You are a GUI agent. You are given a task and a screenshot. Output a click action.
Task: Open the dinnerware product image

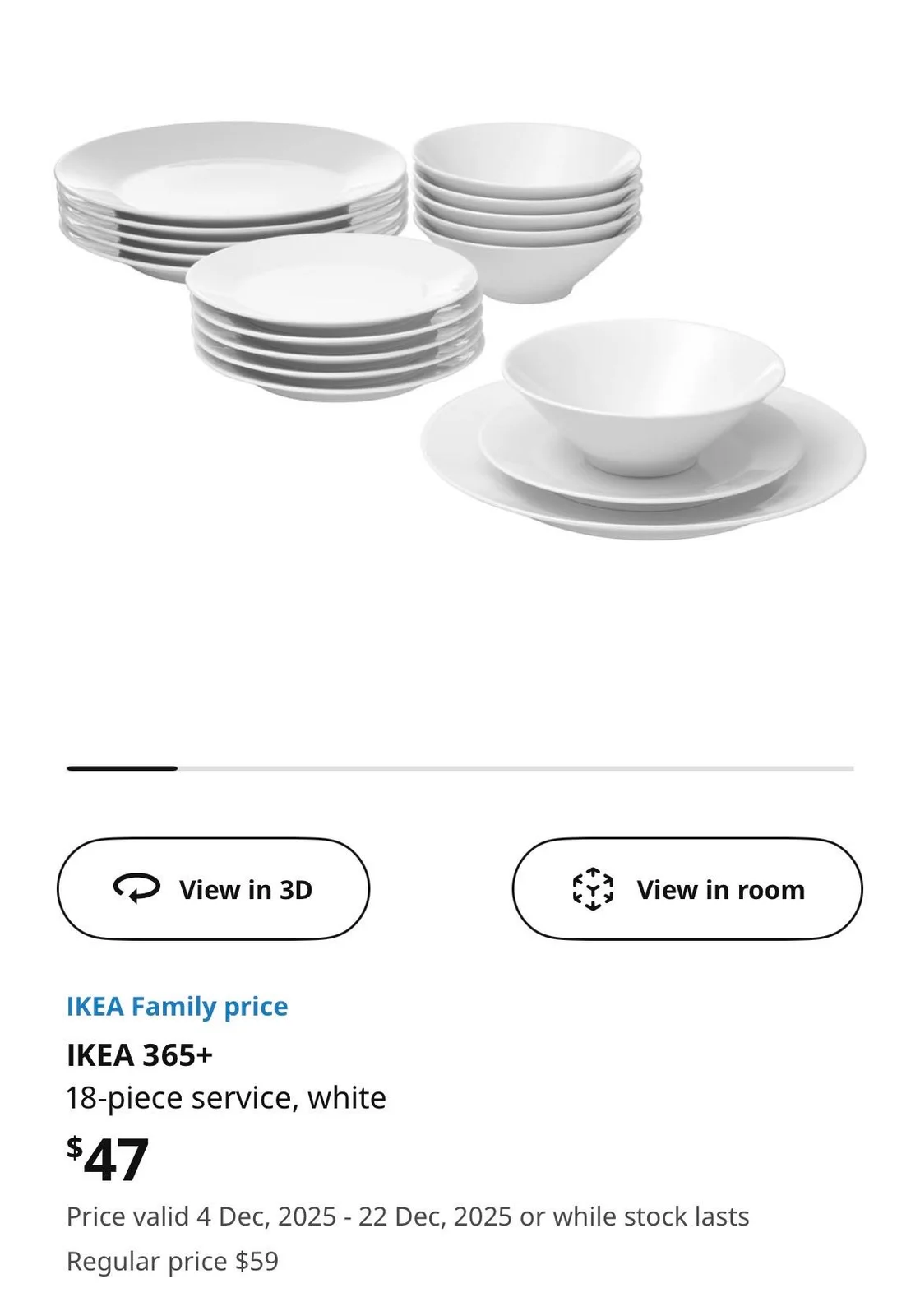[x=460, y=331]
